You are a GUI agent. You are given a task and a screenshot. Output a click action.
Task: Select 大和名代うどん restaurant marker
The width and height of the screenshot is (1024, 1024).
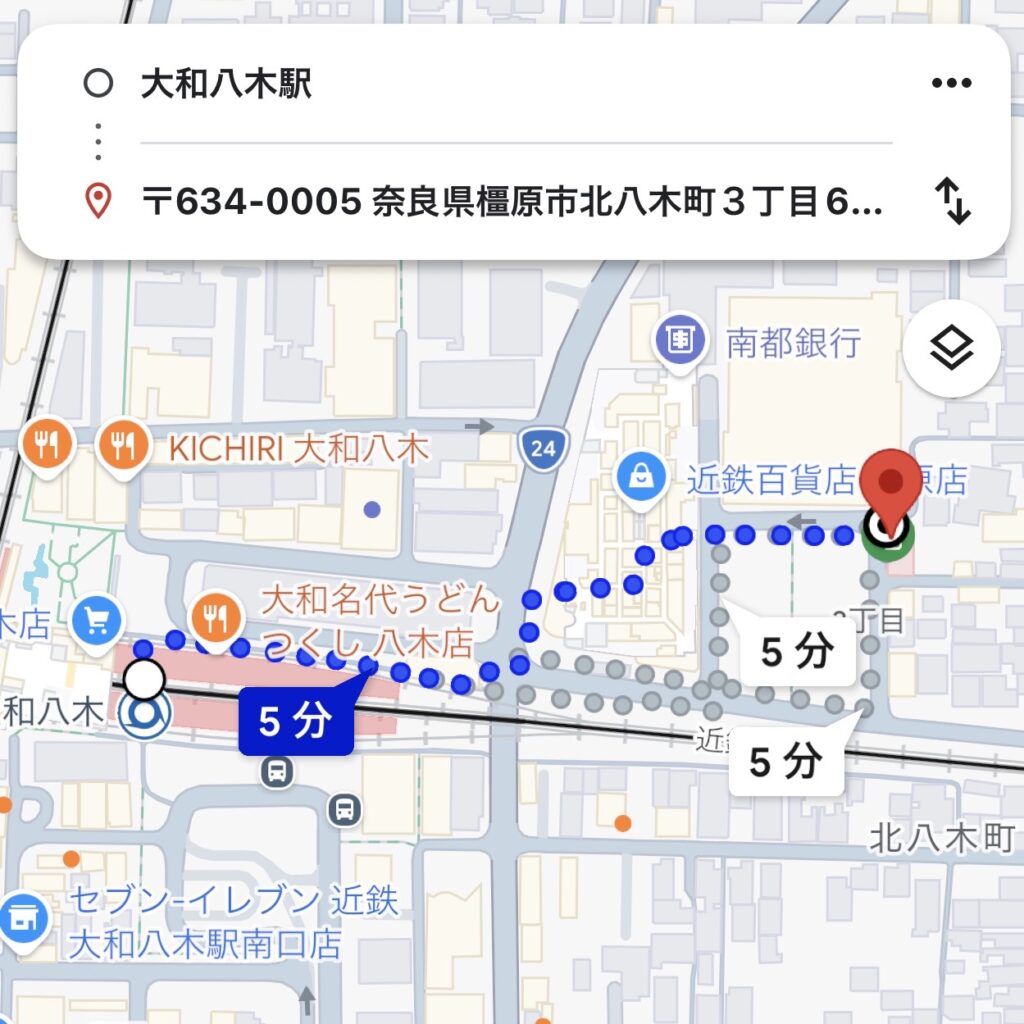click(x=216, y=618)
